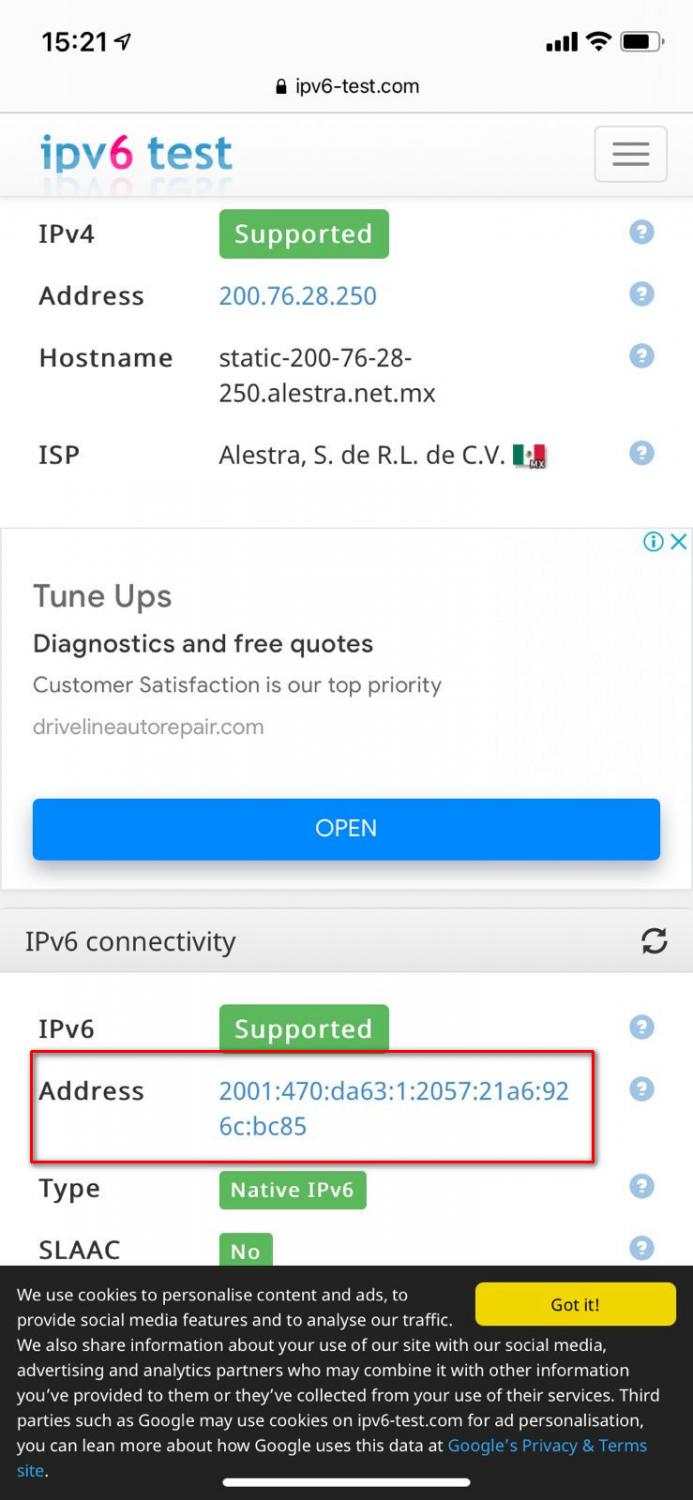Tap the help icon beside ISP
This screenshot has height=1500, width=693.
click(641, 453)
